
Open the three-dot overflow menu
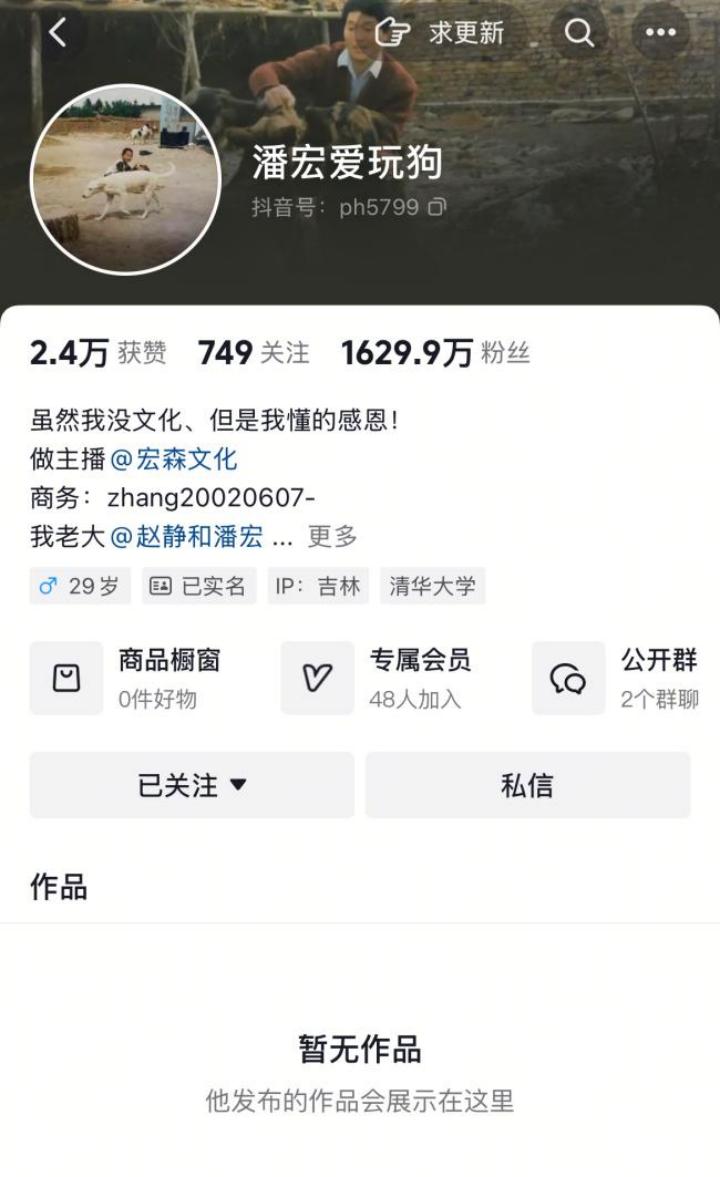click(x=660, y=33)
